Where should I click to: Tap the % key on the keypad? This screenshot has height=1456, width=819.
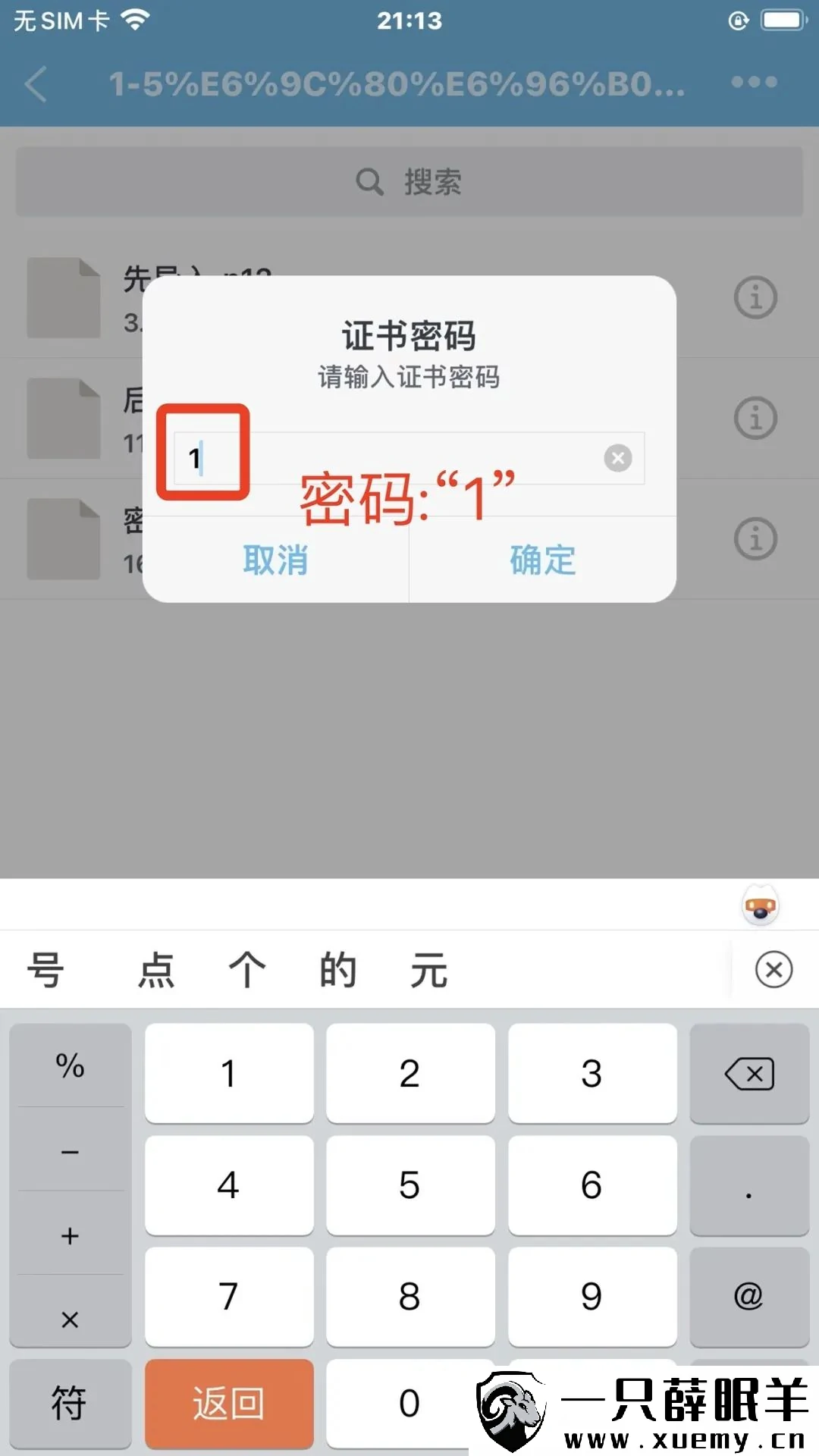tap(70, 1065)
